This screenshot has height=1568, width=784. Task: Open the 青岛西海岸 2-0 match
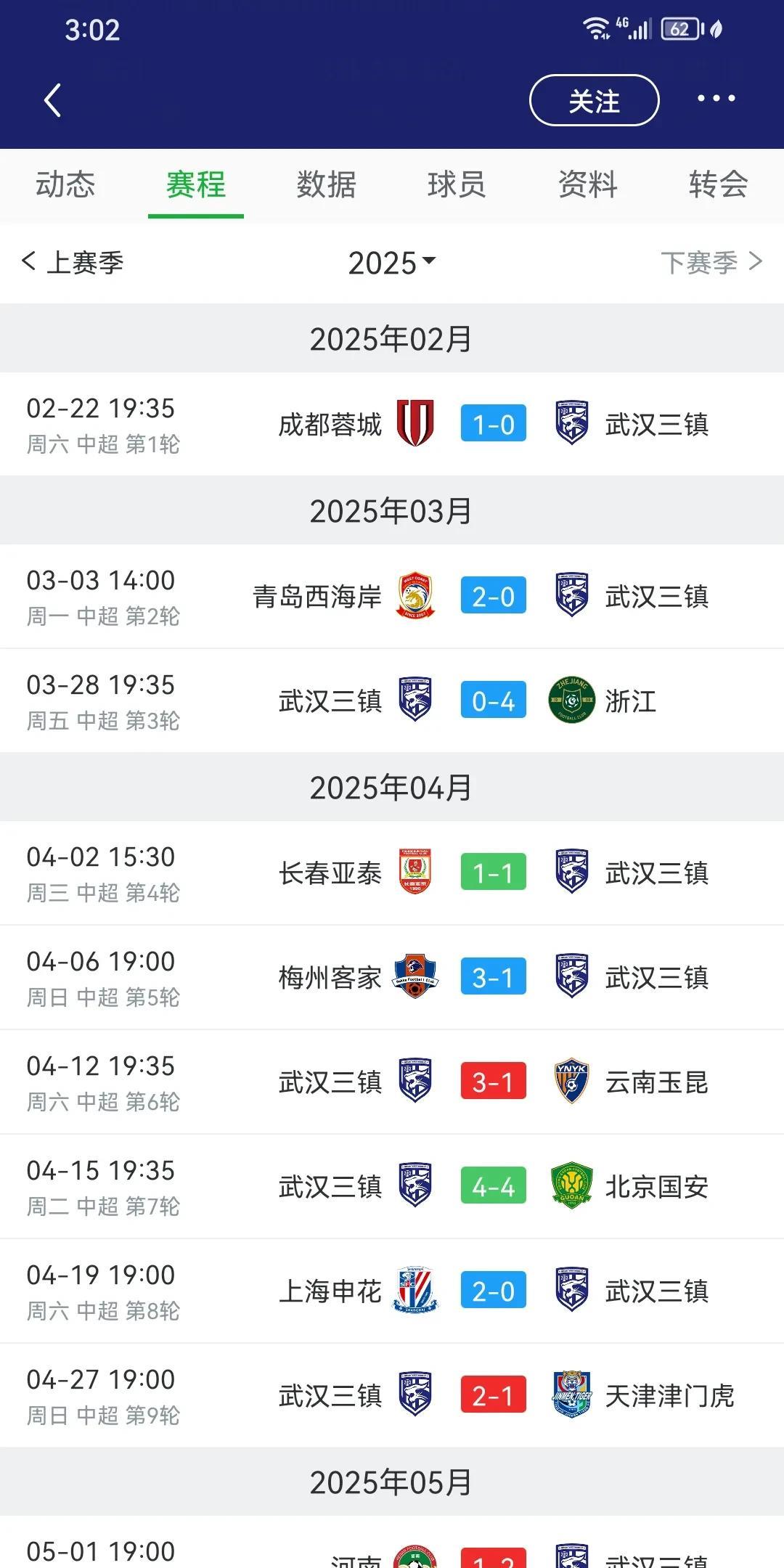pyautogui.click(x=392, y=597)
